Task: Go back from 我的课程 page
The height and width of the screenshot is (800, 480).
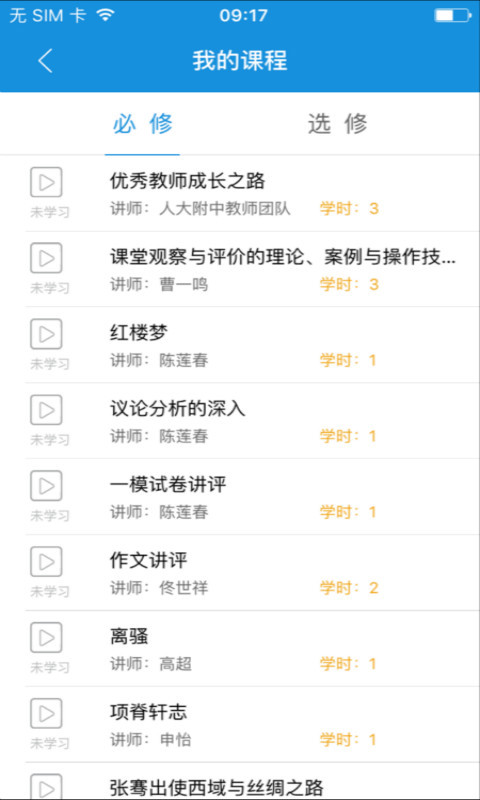Action: (x=45, y=61)
